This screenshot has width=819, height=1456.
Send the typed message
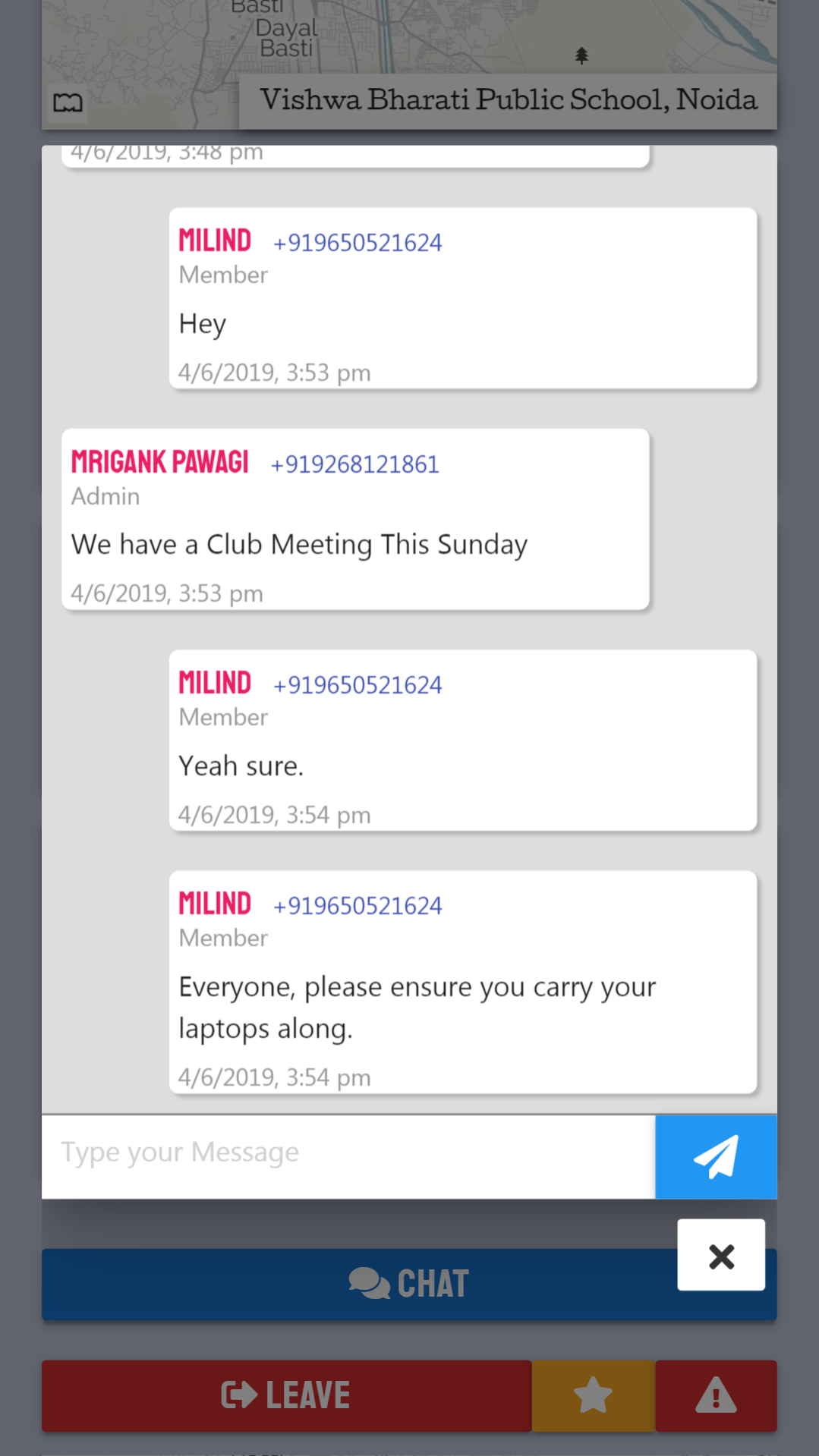point(716,1156)
